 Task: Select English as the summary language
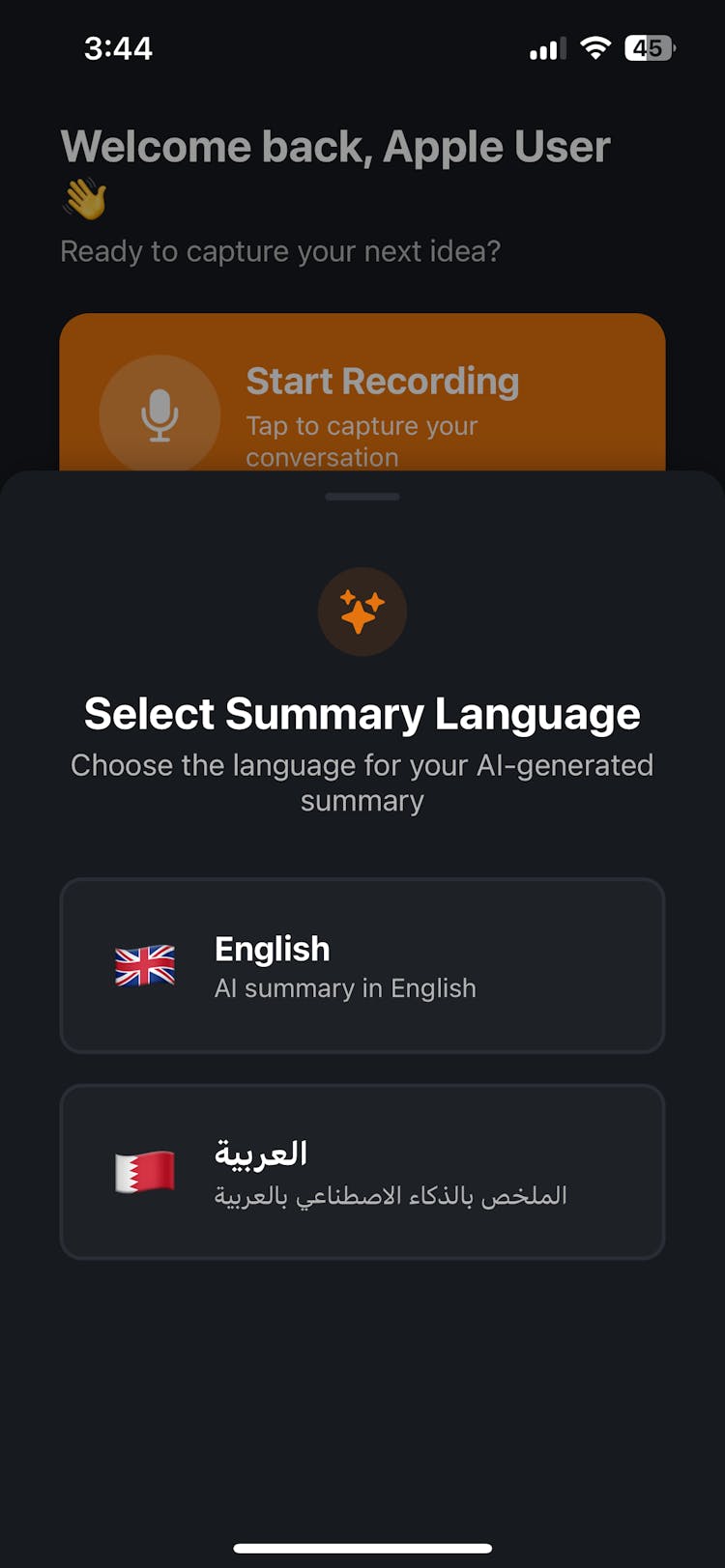pyautogui.click(x=362, y=965)
